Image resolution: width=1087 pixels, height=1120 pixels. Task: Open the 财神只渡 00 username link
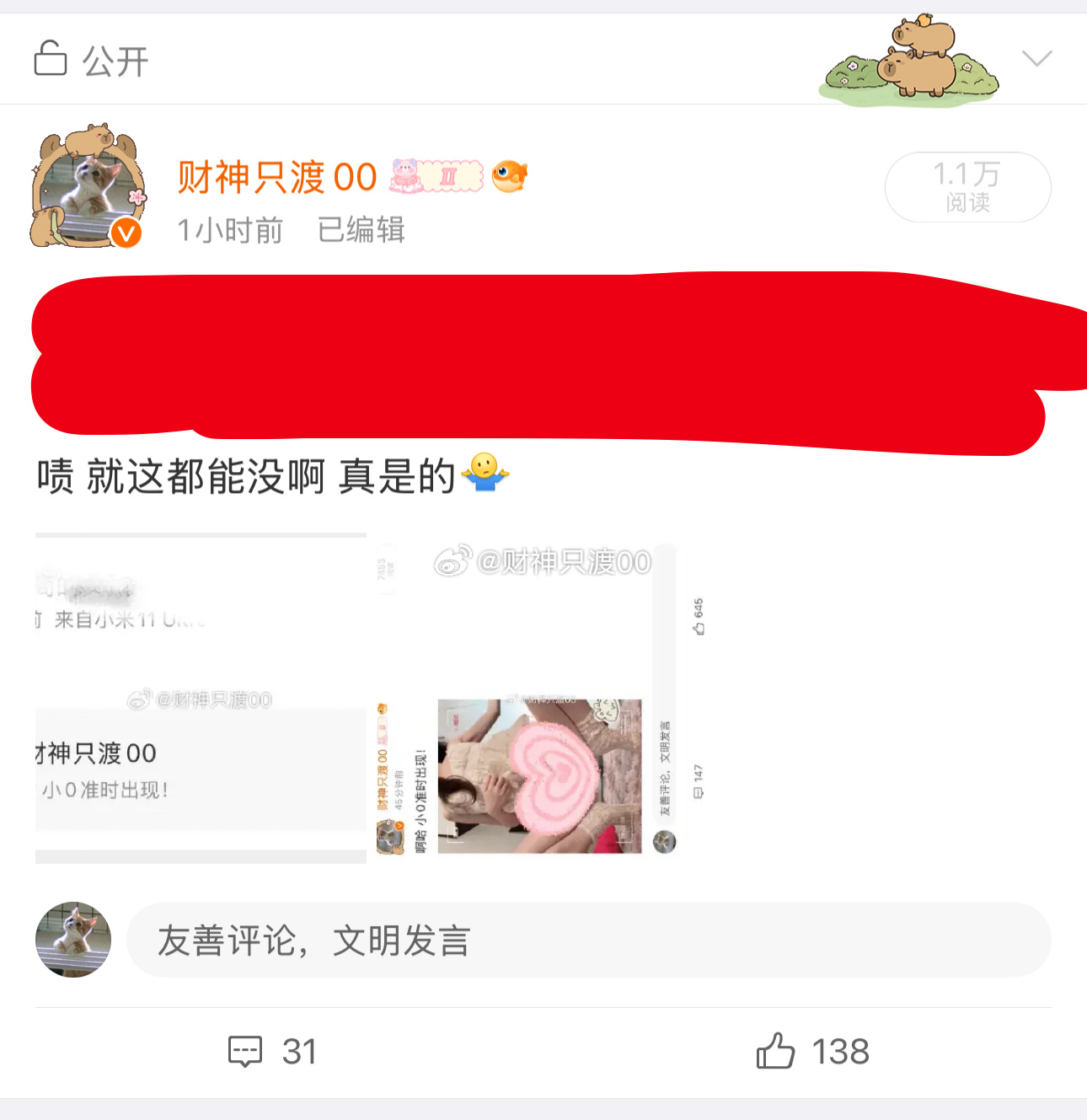tap(276, 178)
